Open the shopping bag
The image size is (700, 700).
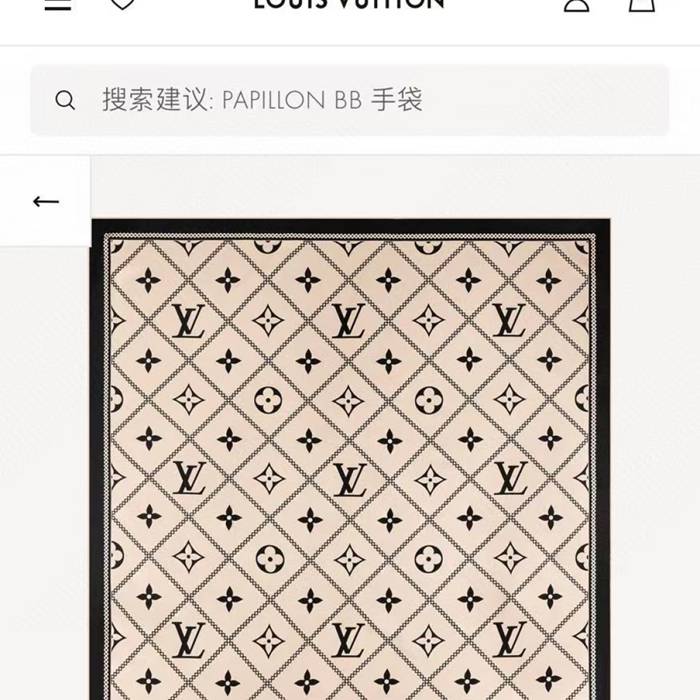coord(641,4)
